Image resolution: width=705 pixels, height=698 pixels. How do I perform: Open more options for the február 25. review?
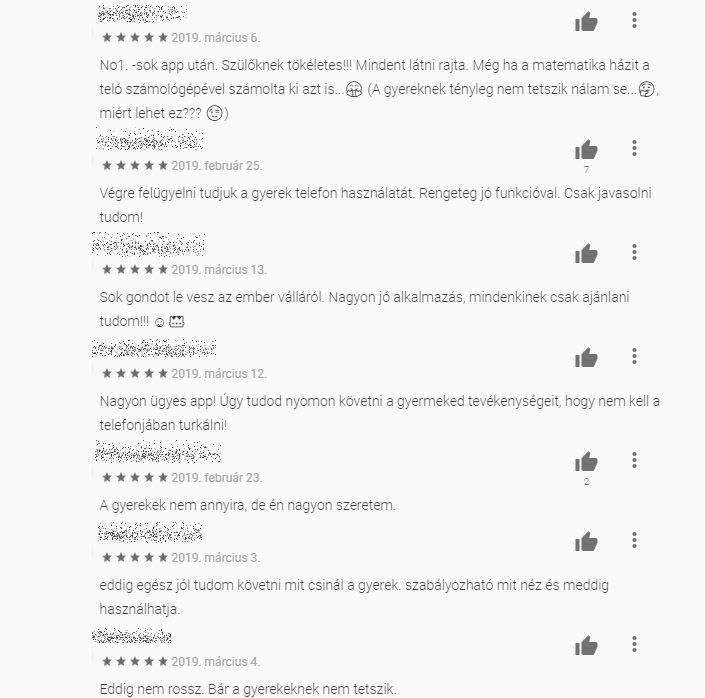634,148
